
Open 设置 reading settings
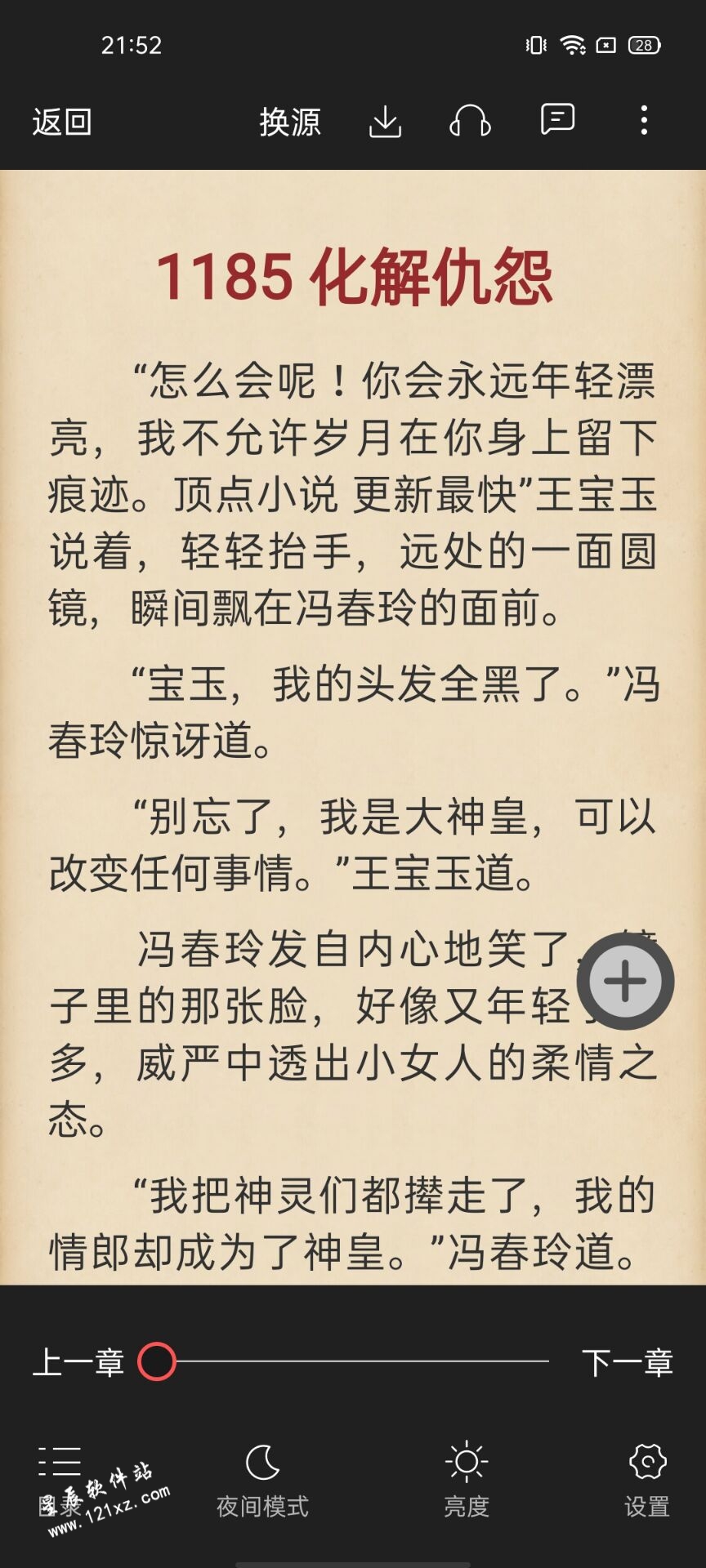(647, 1480)
